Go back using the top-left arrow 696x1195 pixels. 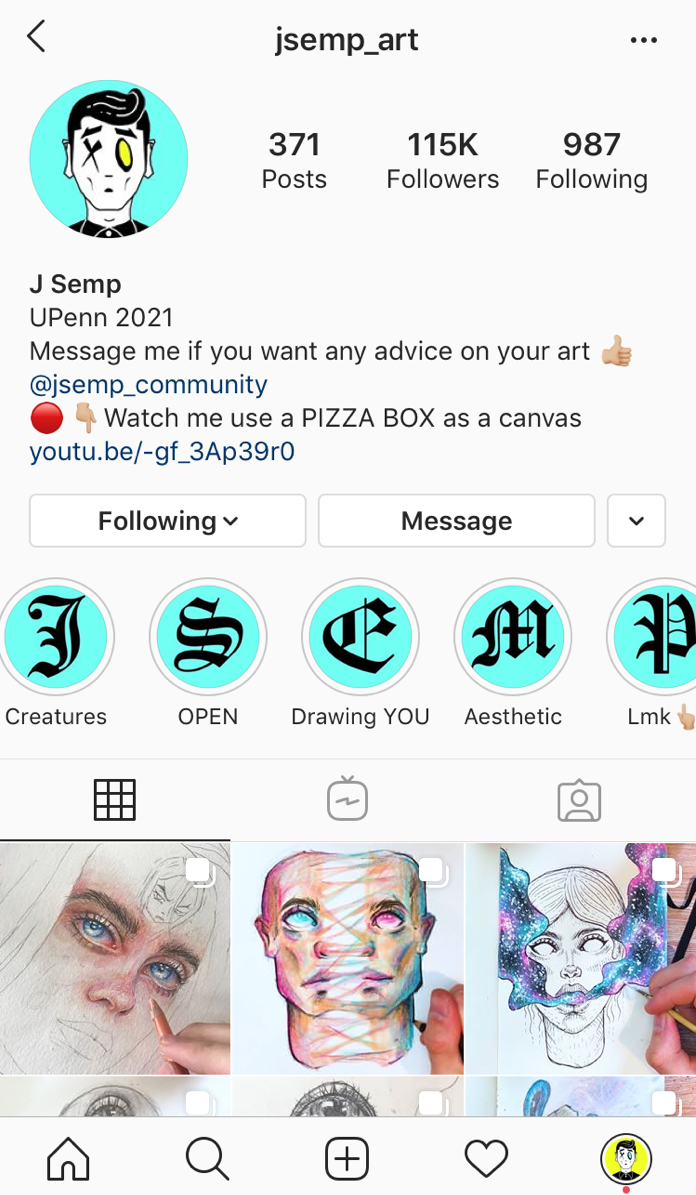pyautogui.click(x=37, y=38)
